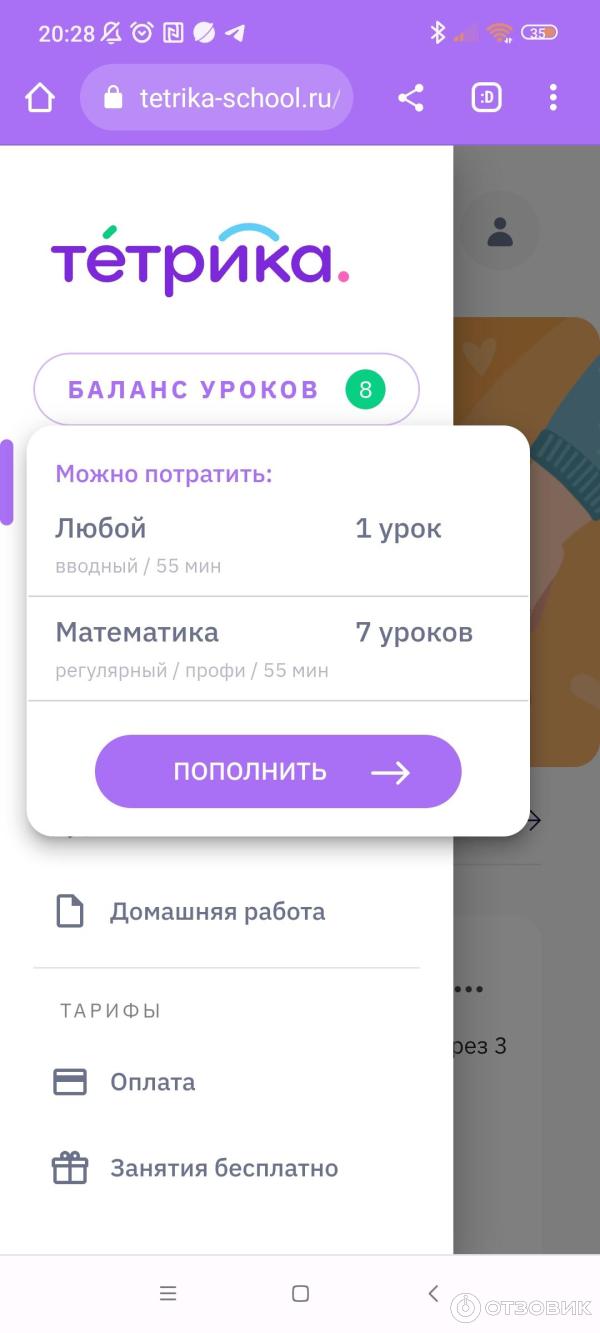Open the browser tabs switcher

pos(487,98)
